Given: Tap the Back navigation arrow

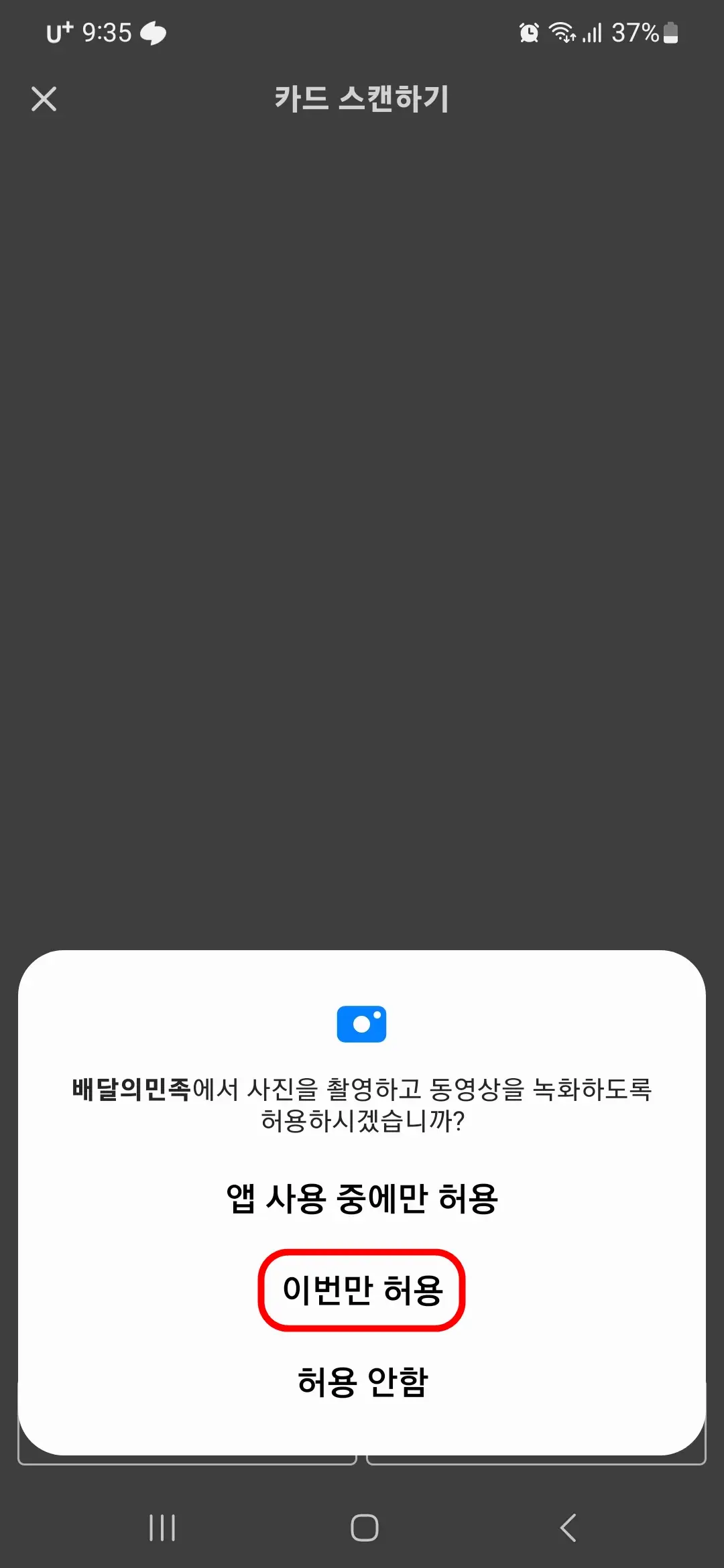Looking at the screenshot, I should pos(566,1528).
